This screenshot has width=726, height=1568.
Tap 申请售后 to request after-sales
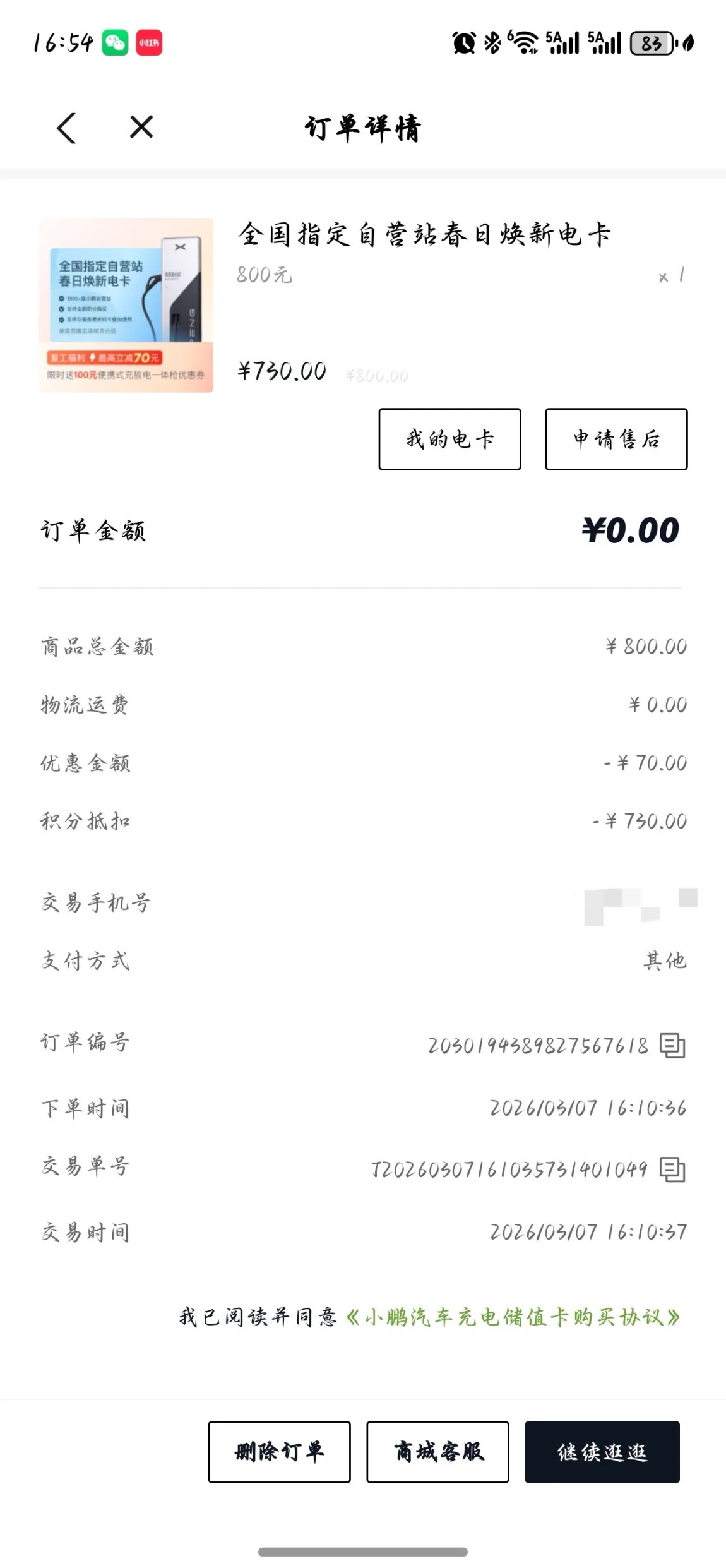(616, 439)
